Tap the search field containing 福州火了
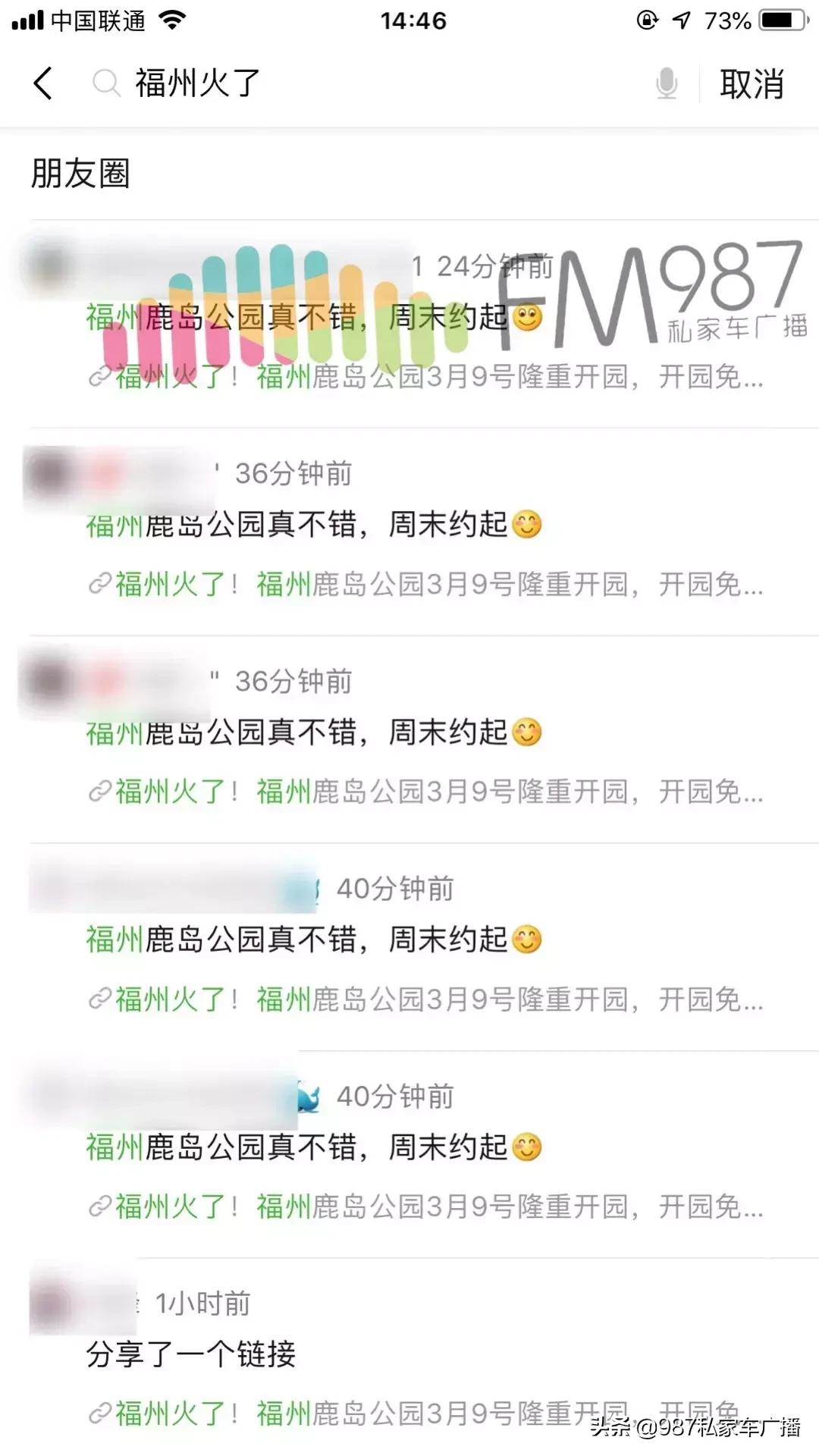Image resolution: width=819 pixels, height=1456 pixels. click(x=364, y=83)
